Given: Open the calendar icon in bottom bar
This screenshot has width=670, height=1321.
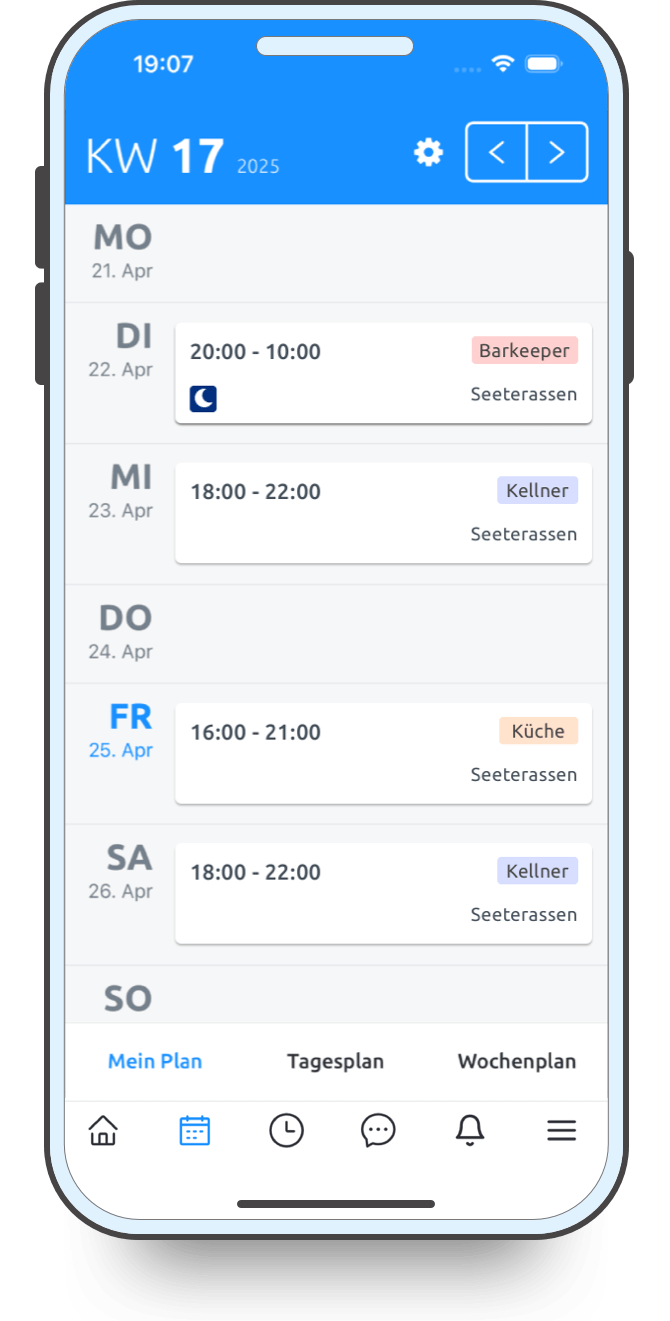Looking at the screenshot, I should pyautogui.click(x=194, y=1130).
